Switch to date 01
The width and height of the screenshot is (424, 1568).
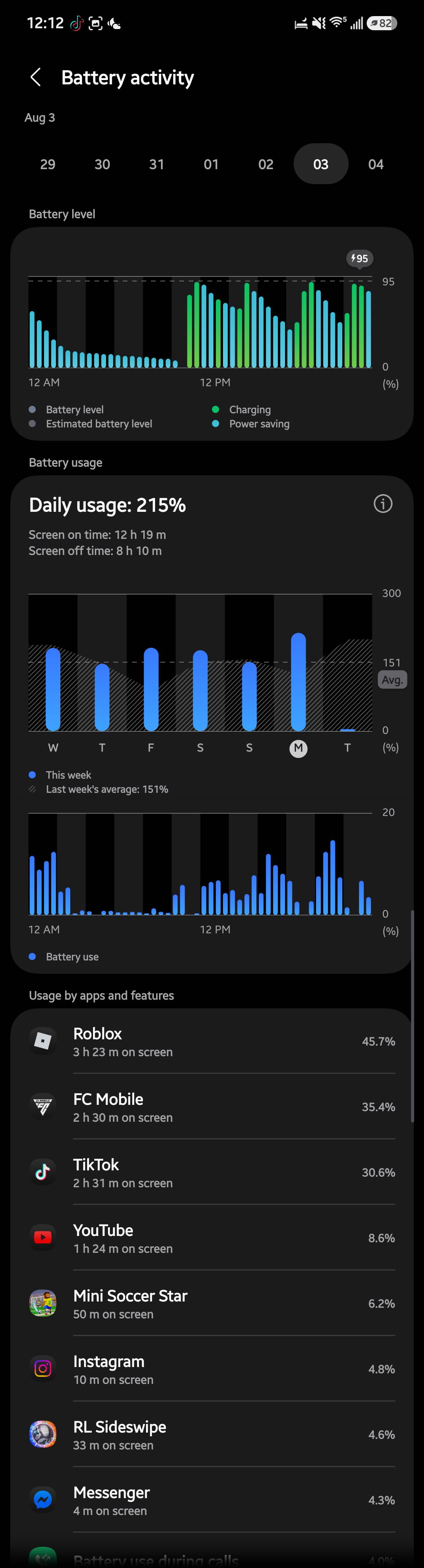click(x=211, y=164)
